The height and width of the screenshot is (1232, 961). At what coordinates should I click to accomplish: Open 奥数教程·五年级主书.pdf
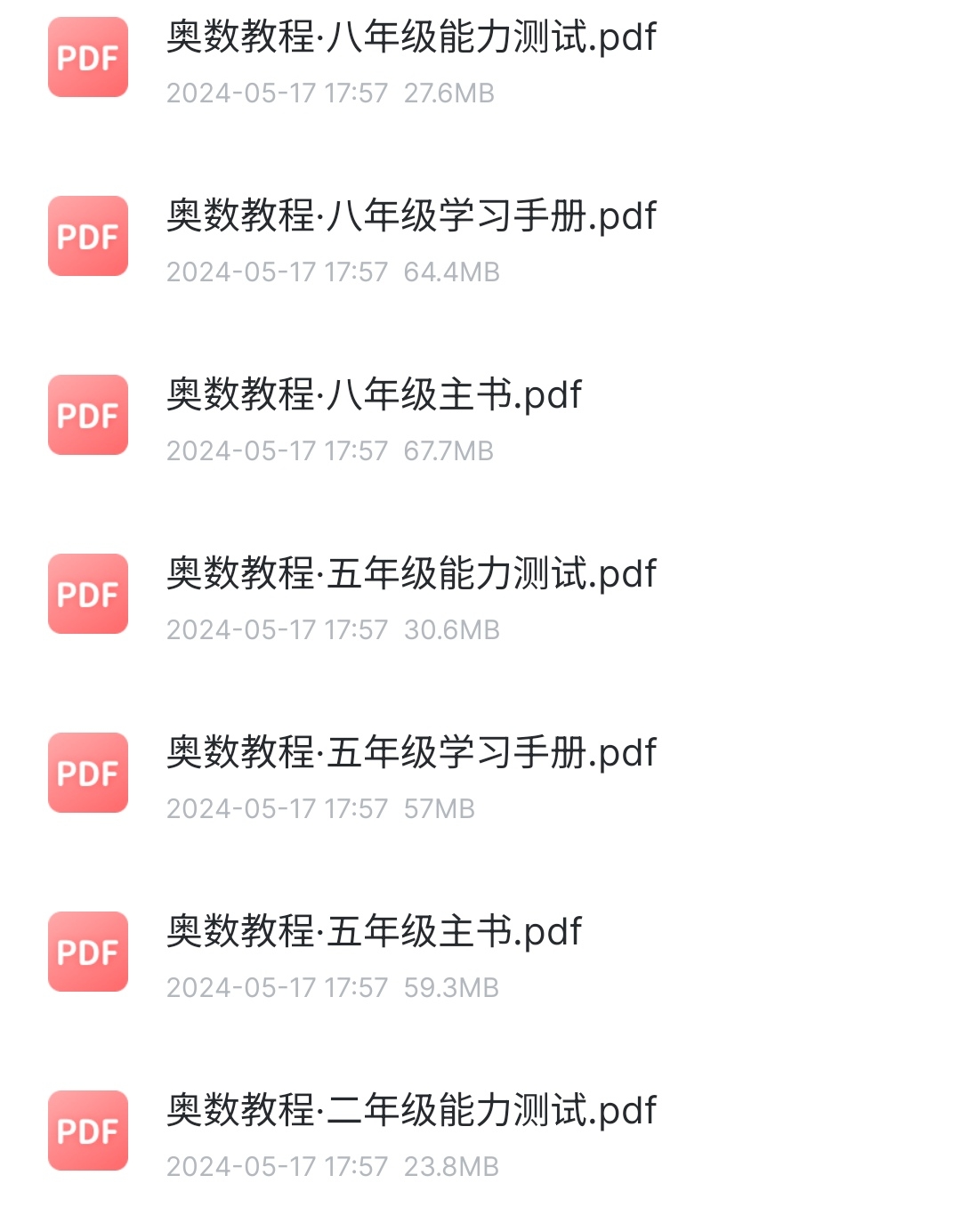(374, 933)
